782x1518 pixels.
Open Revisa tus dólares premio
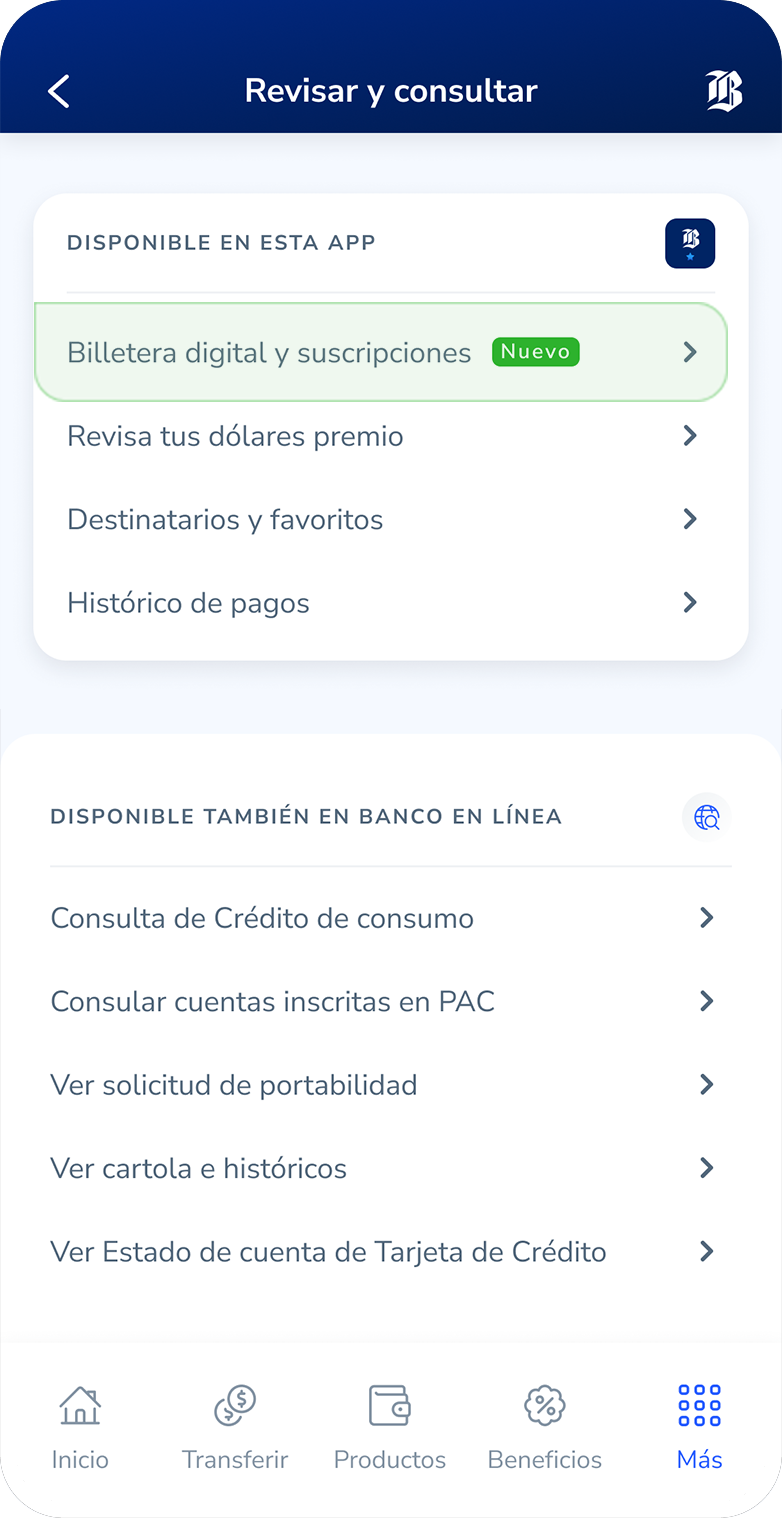pyautogui.click(x=381, y=436)
